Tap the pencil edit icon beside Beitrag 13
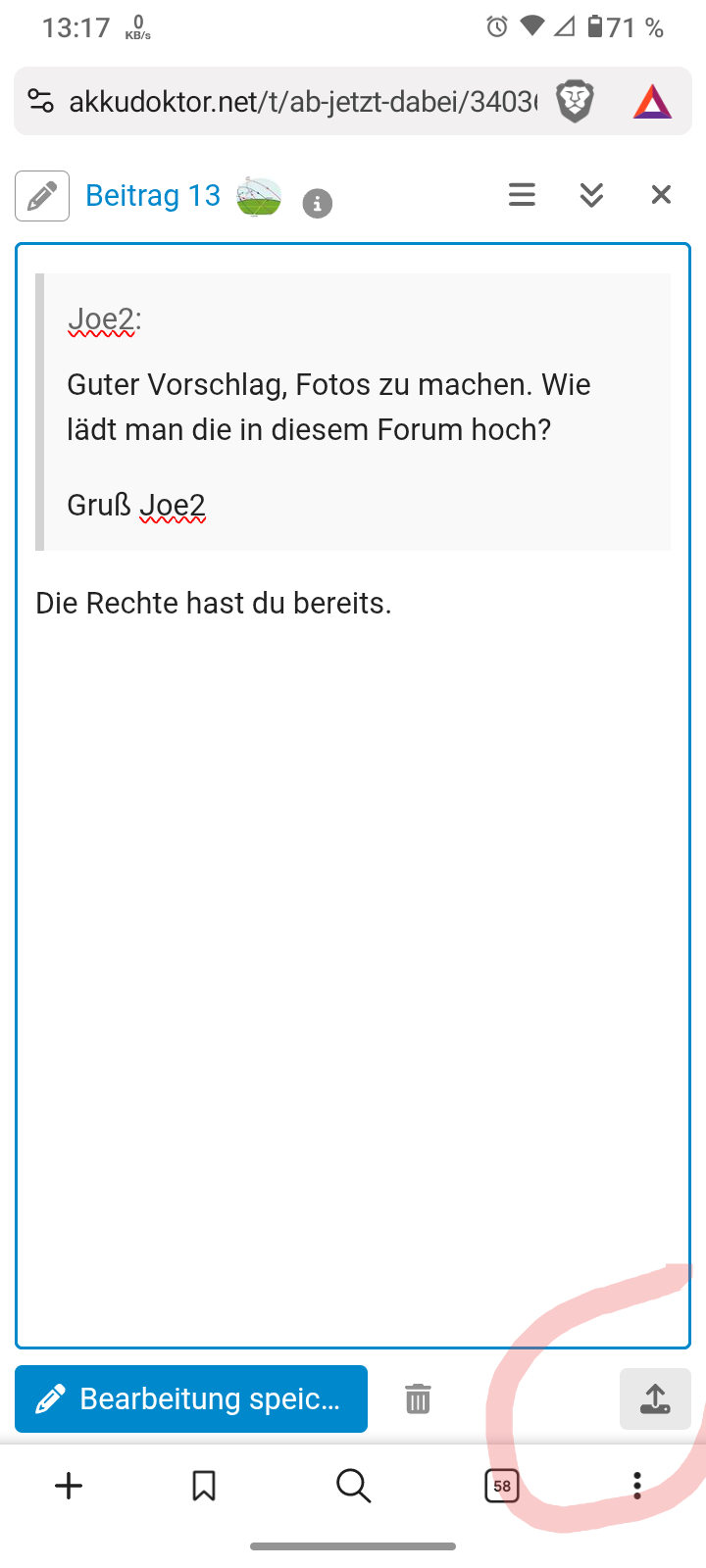Image resolution: width=706 pixels, height=1568 pixels. coord(42,196)
